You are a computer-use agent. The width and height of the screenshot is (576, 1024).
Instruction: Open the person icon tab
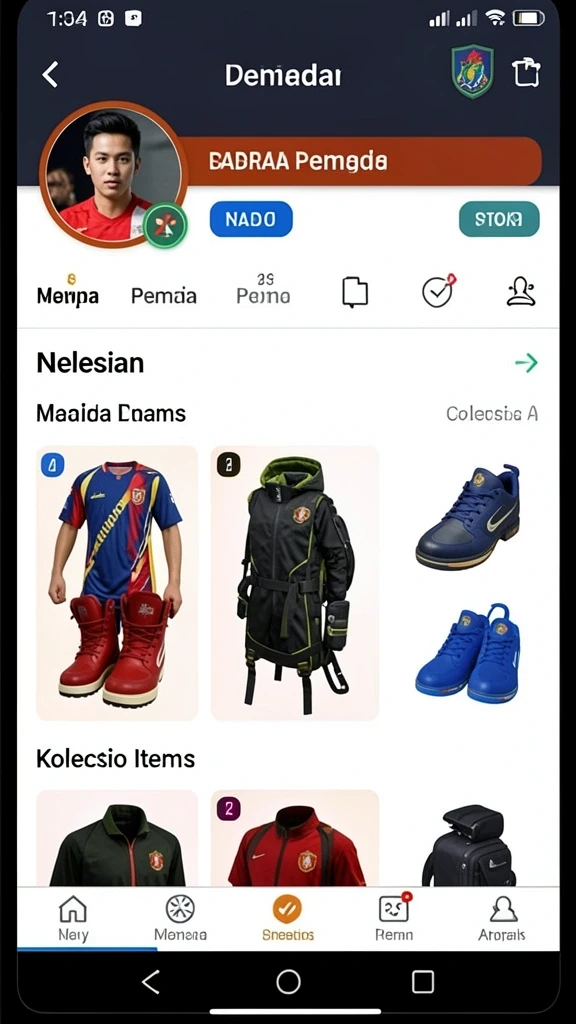click(520, 292)
